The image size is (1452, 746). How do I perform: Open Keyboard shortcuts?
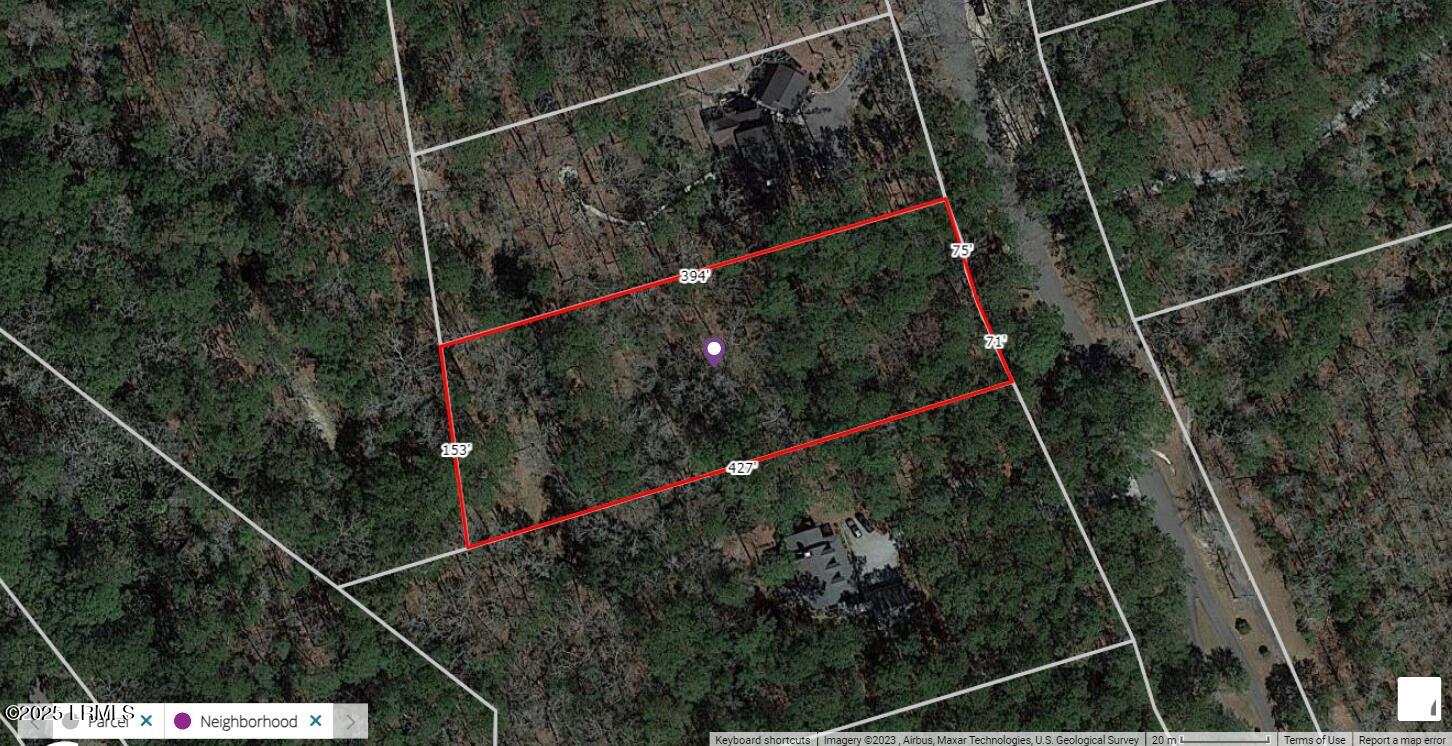(x=762, y=740)
